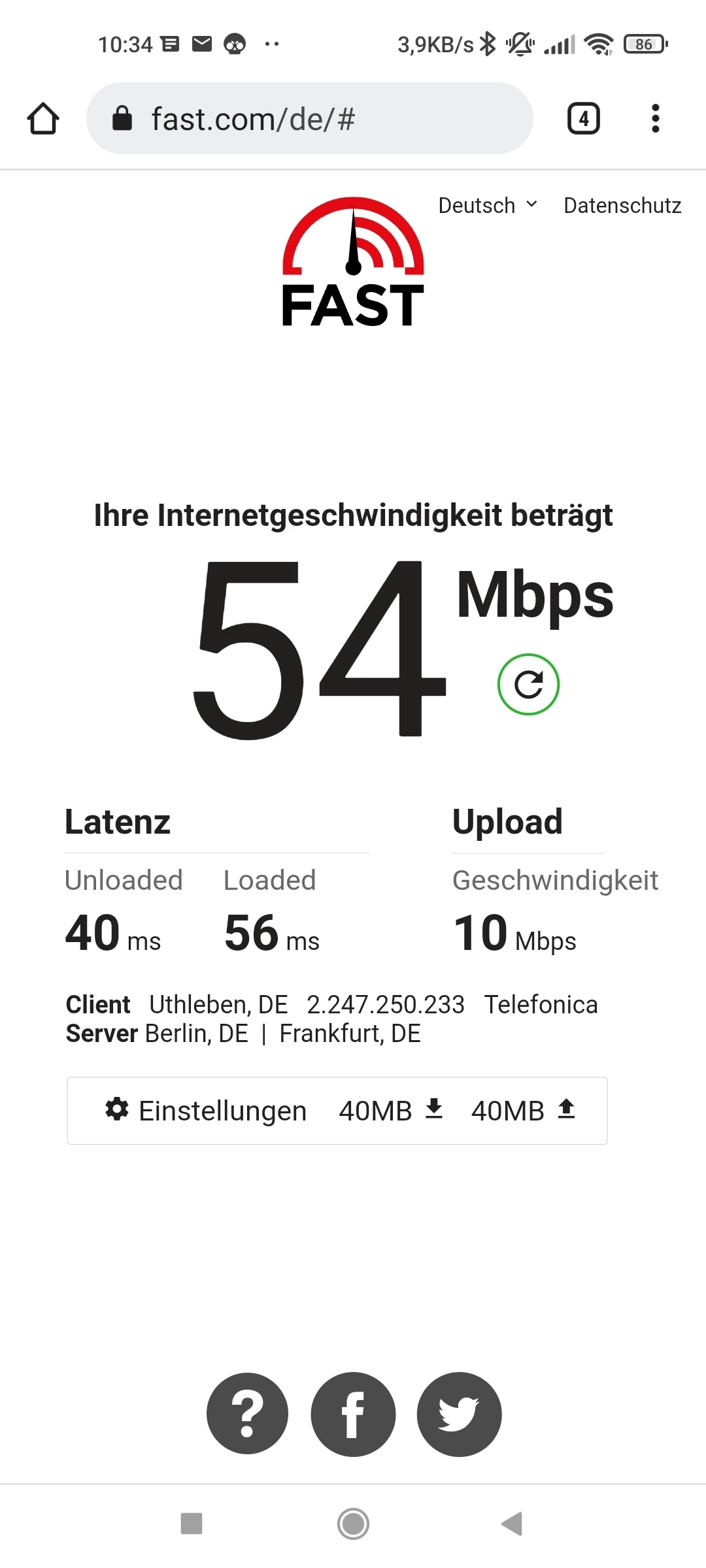Rerun the speed test with the refresh icon

[x=528, y=684]
